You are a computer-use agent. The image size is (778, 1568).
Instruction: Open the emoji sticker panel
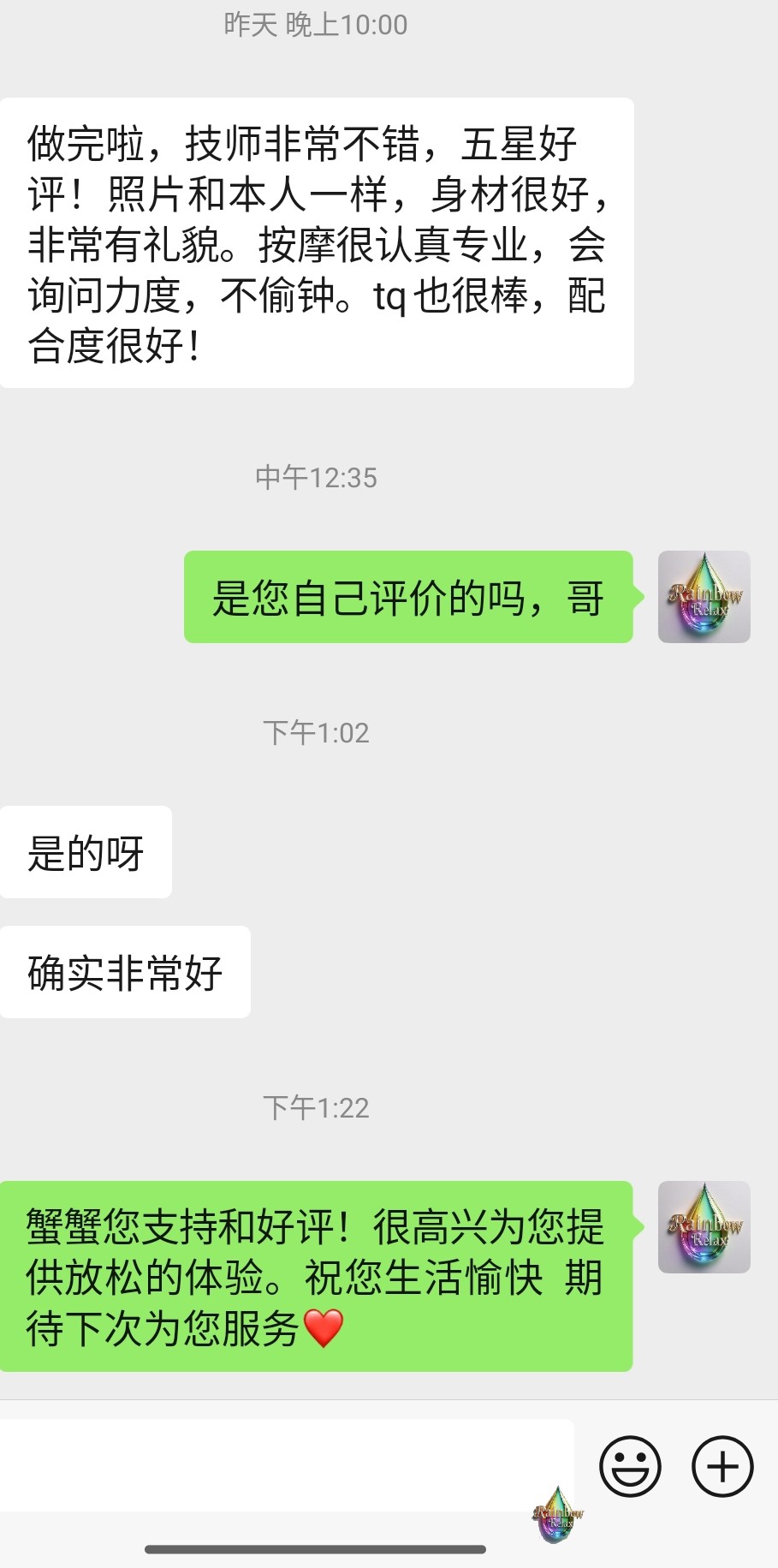point(630,1466)
